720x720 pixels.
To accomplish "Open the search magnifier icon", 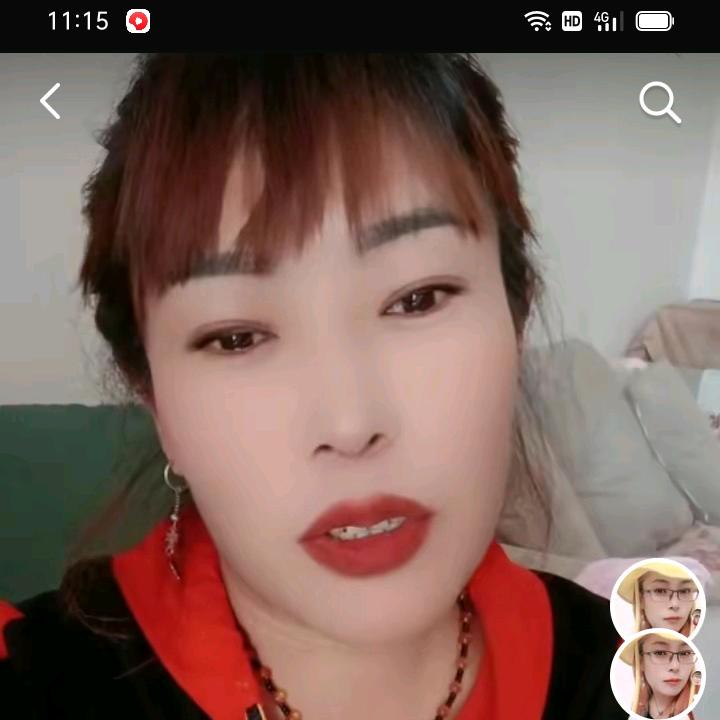I will (x=659, y=102).
